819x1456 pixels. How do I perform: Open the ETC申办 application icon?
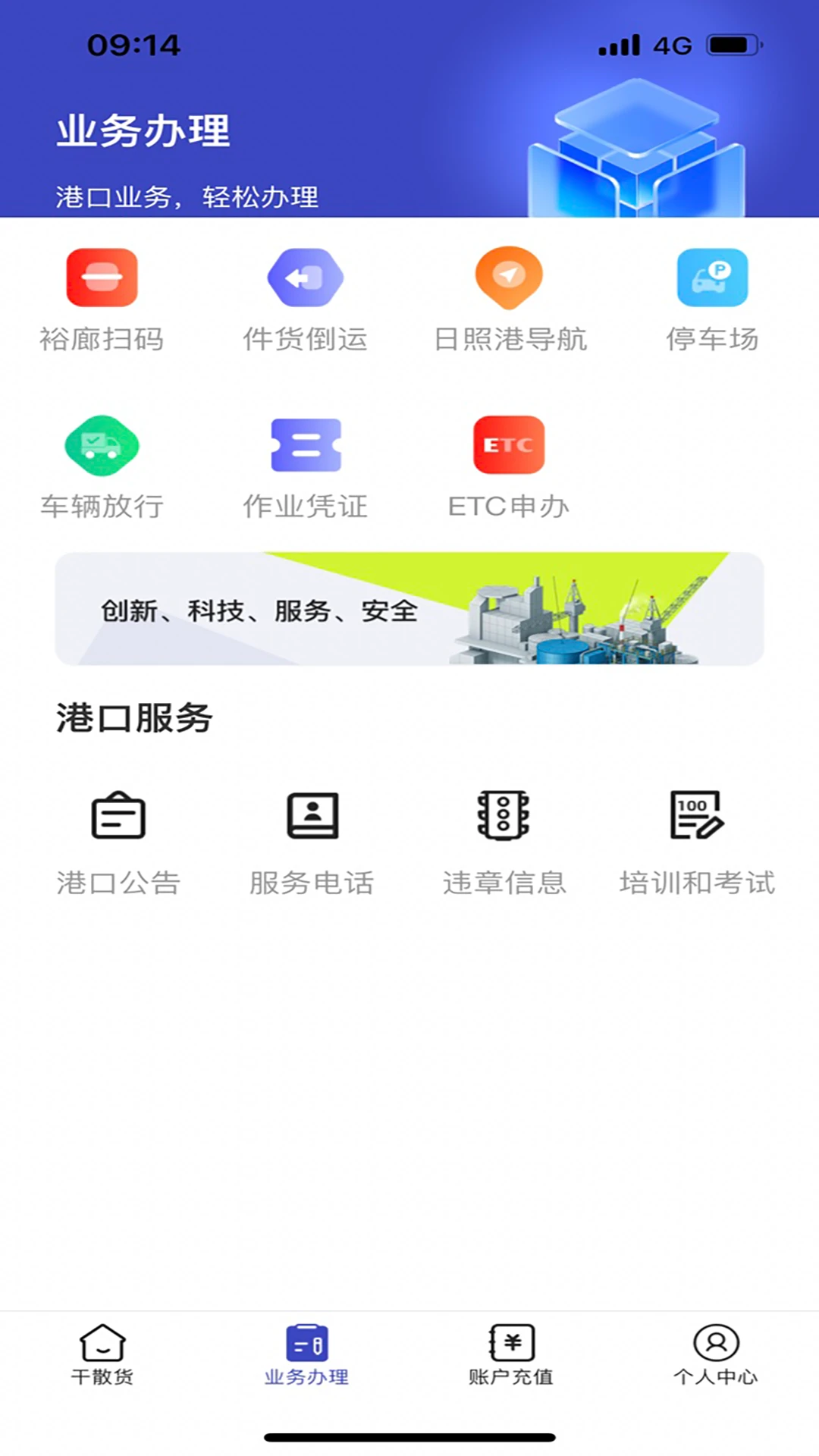(x=508, y=445)
